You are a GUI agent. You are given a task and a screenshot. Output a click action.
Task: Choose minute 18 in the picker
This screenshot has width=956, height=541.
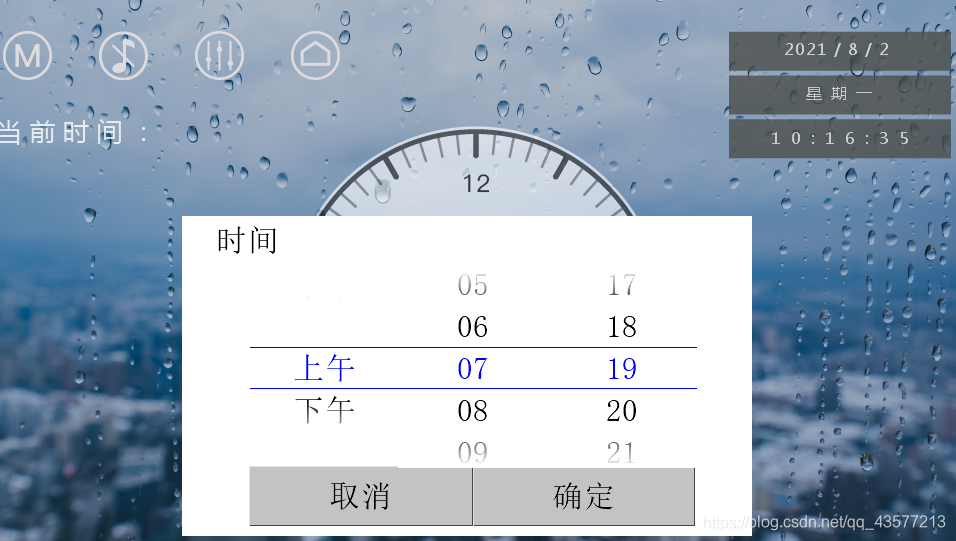point(621,327)
